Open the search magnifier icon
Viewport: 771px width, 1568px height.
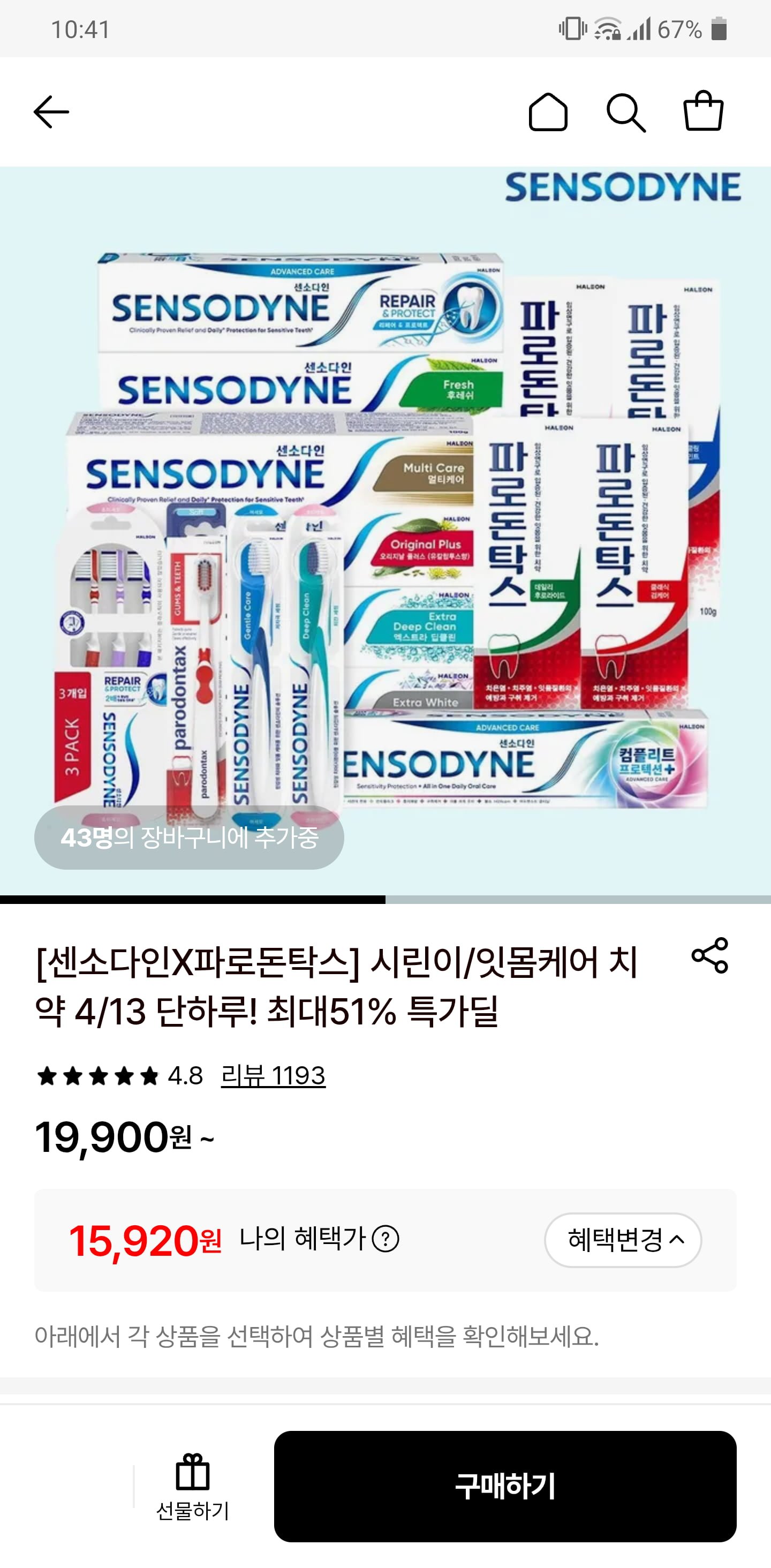click(x=625, y=112)
